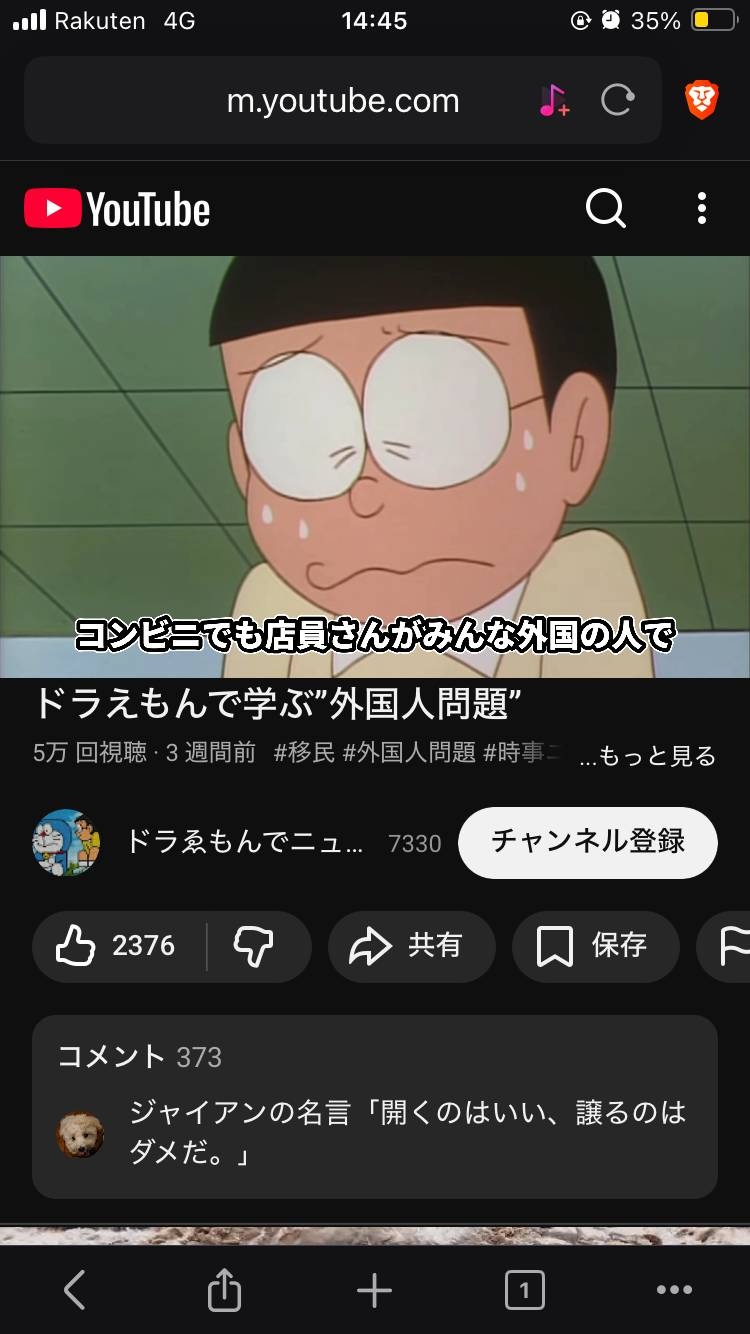Go to YouTube home via logo

click(118, 210)
